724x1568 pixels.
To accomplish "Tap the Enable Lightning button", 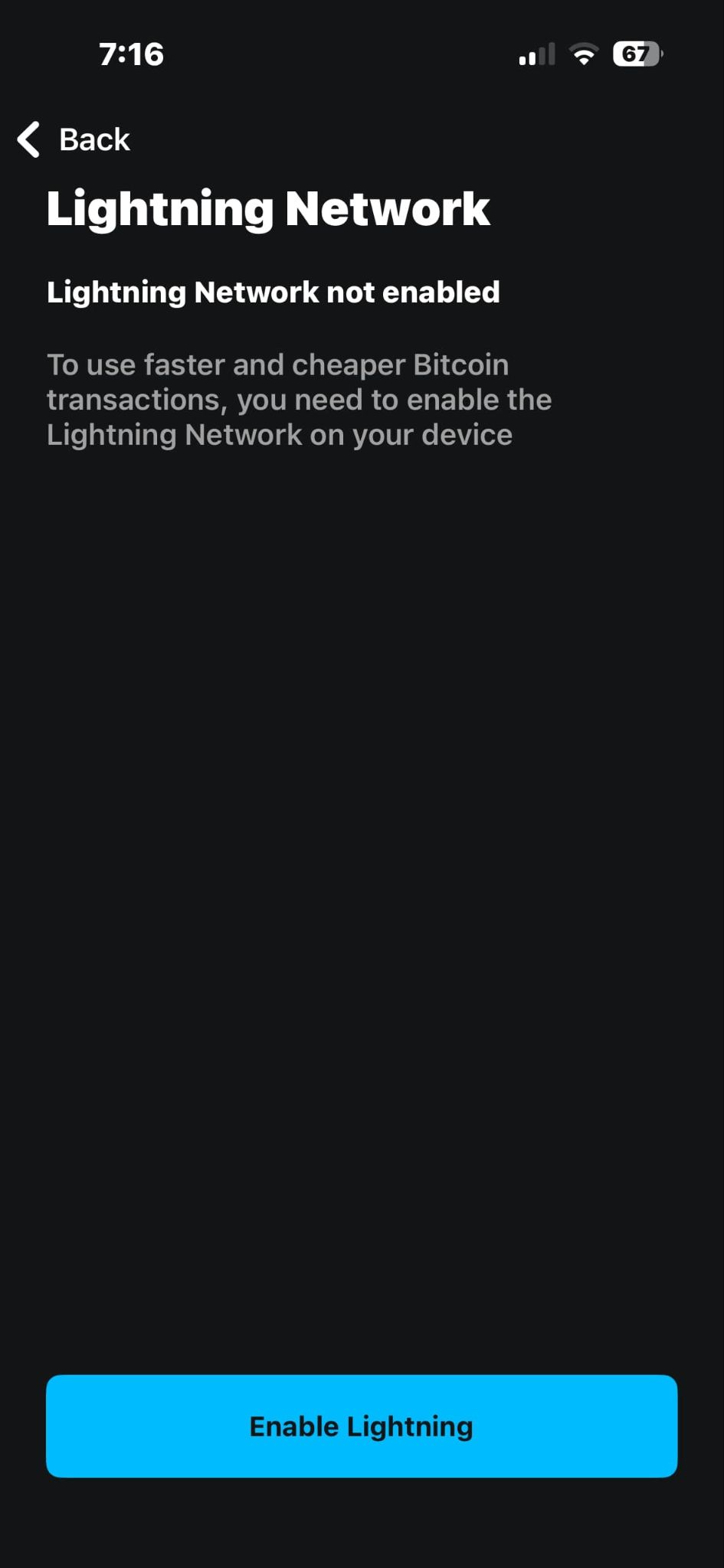I will [362, 1426].
